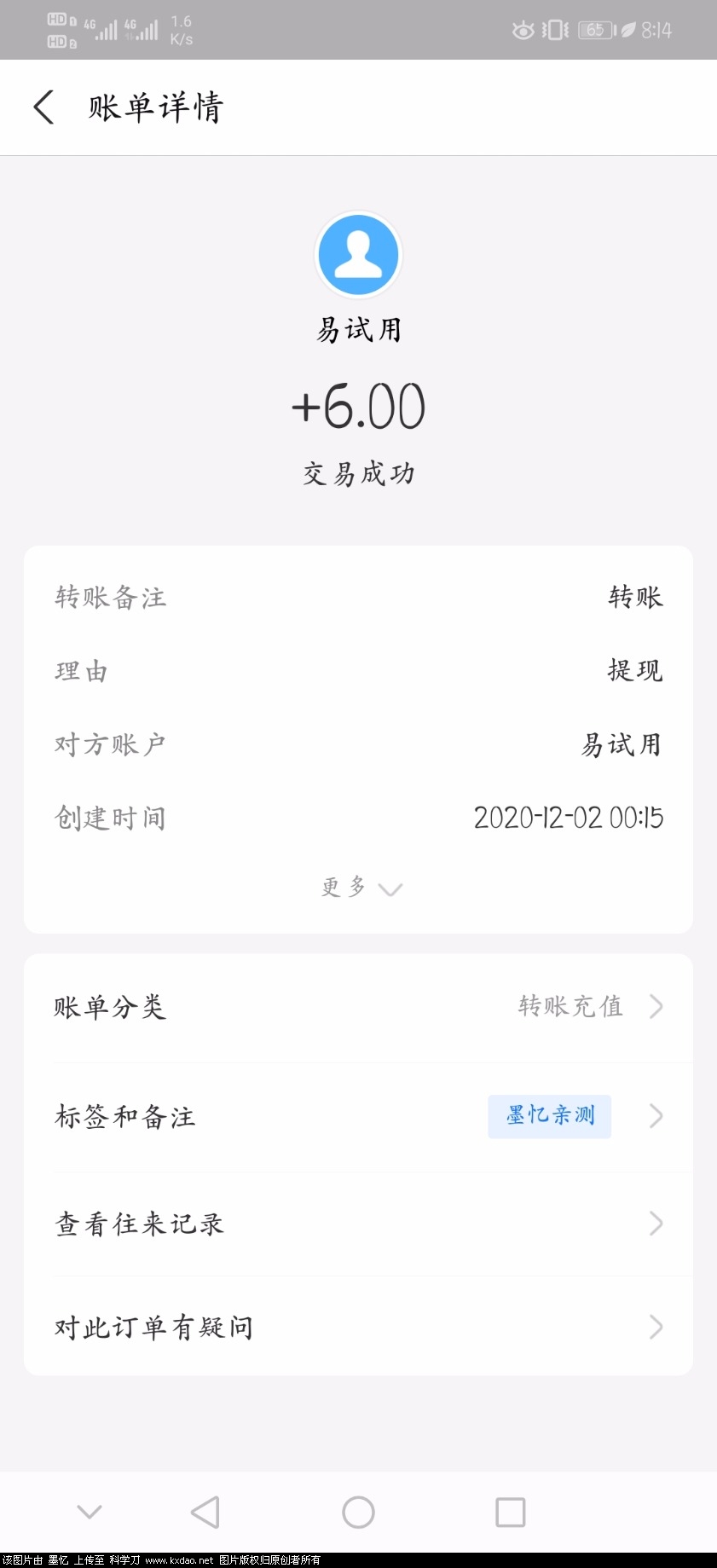This screenshot has height=1568, width=717.
Task: Tap the 易试用 profile avatar
Action: pyautogui.click(x=358, y=254)
